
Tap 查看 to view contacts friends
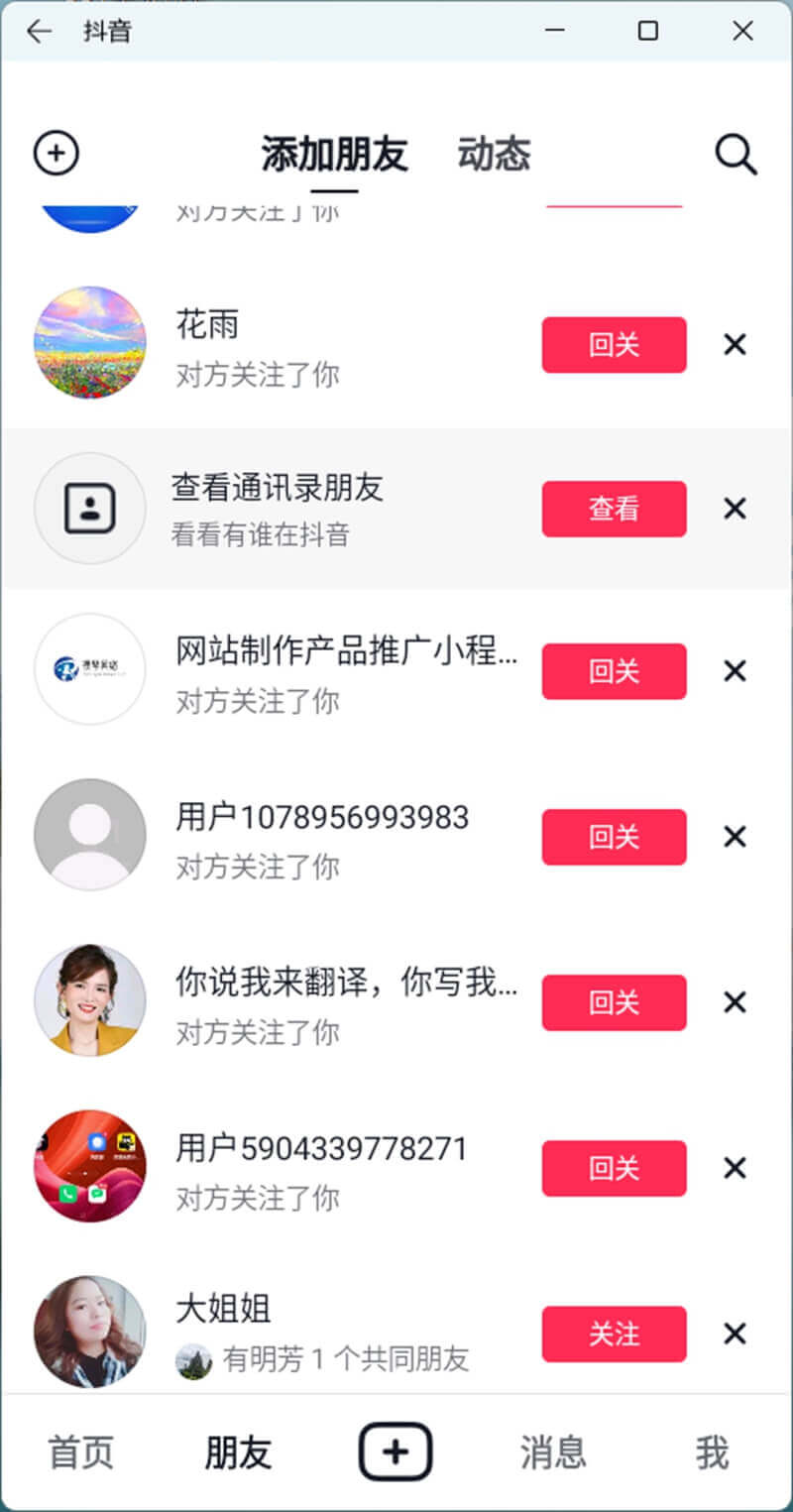(614, 509)
